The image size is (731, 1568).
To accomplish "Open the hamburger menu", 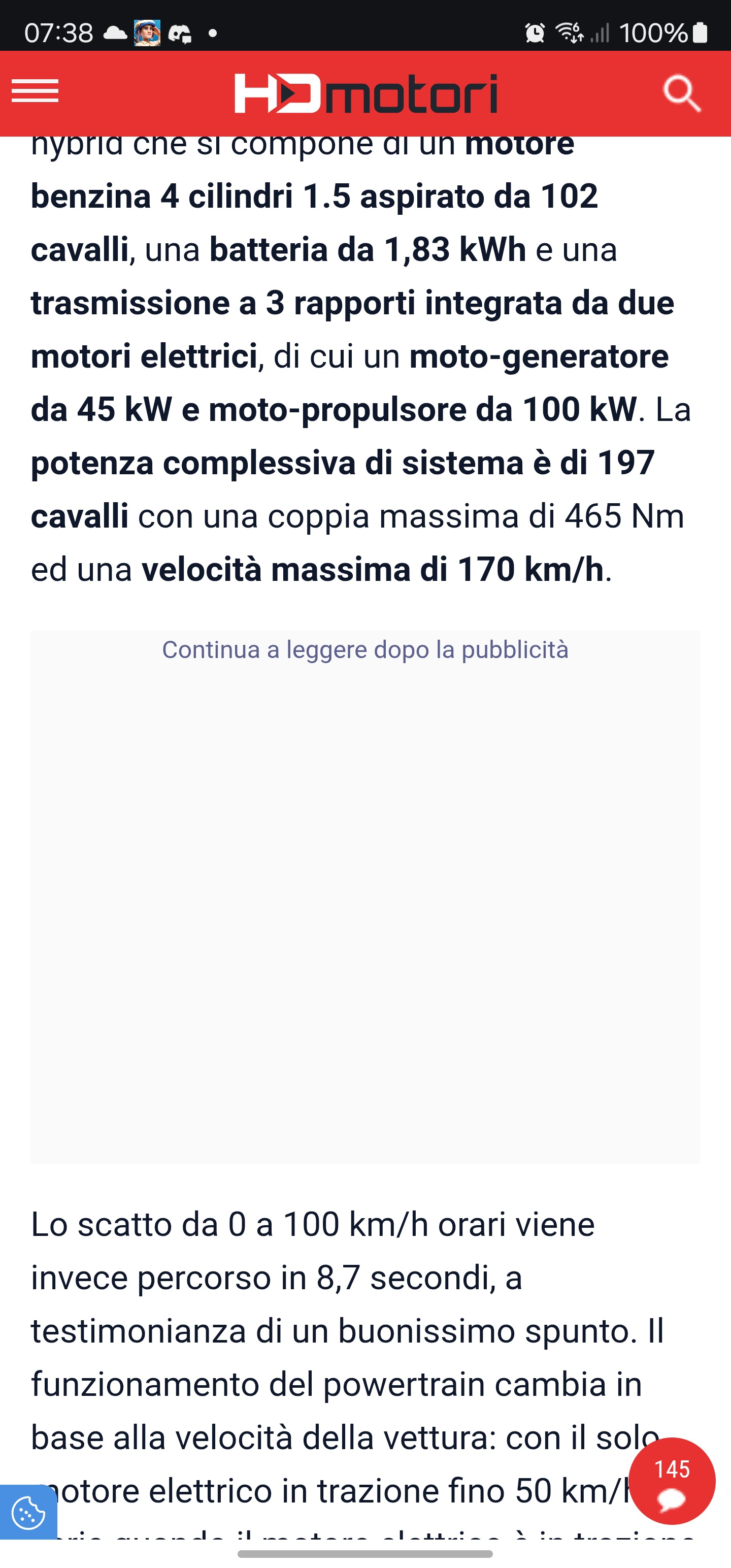I will click(35, 91).
